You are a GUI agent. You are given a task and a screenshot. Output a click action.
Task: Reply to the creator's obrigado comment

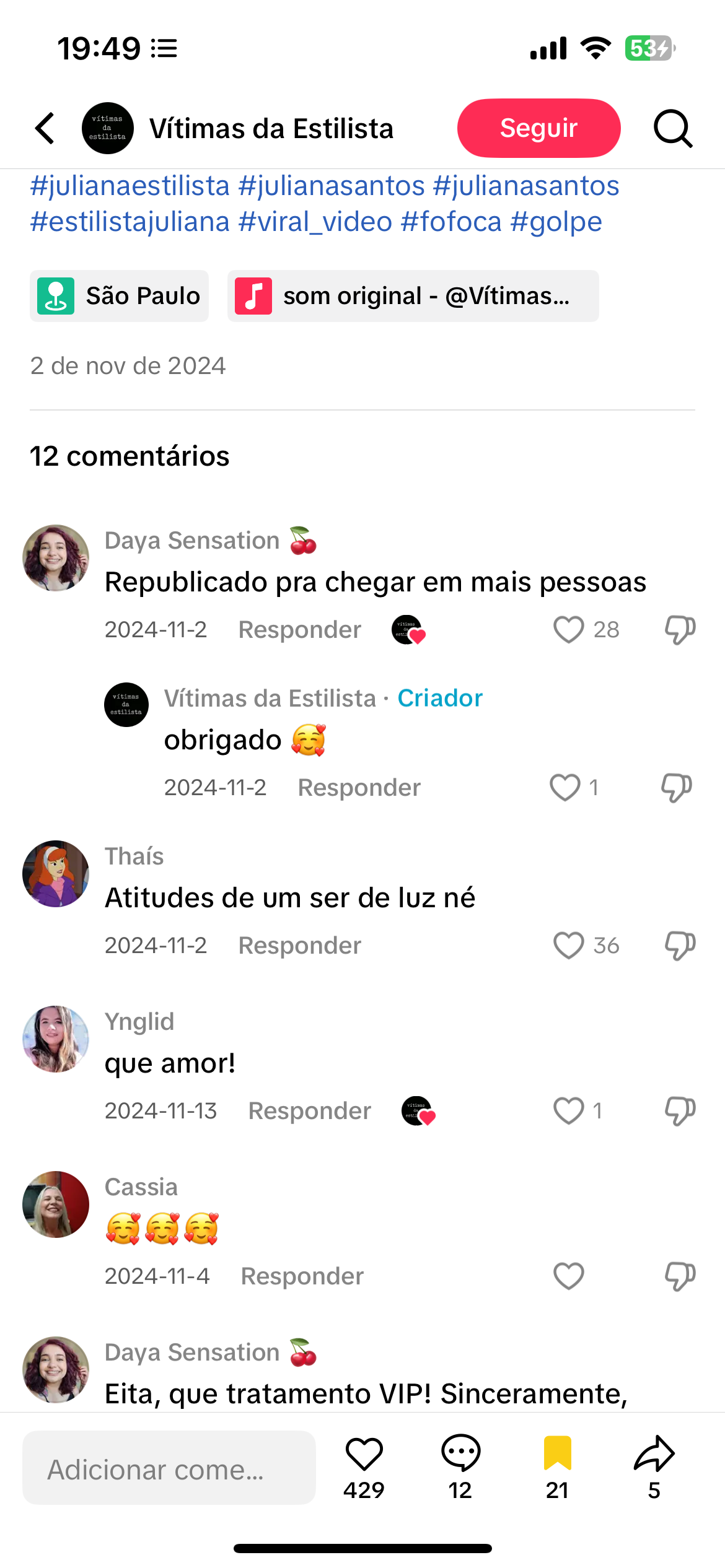pyautogui.click(x=359, y=788)
